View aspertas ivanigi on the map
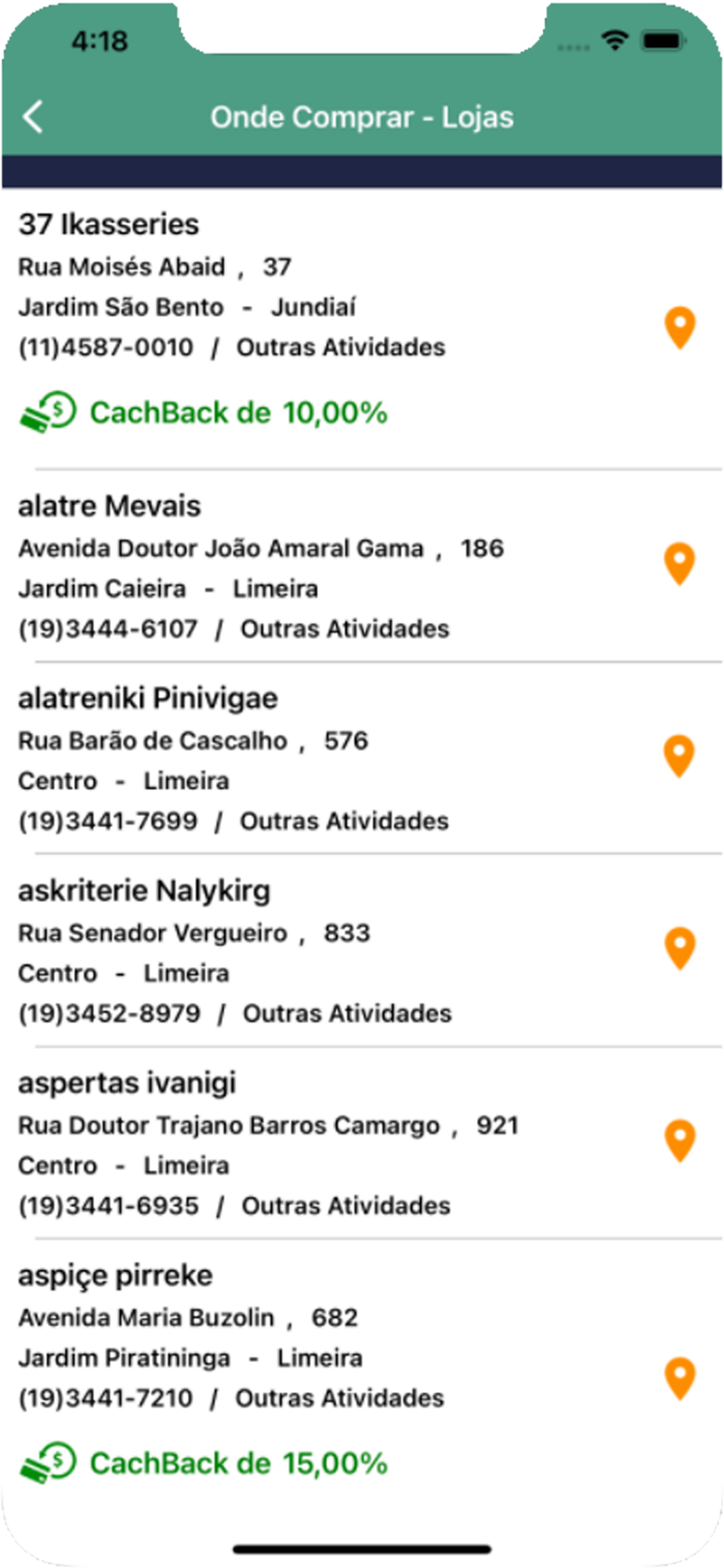 click(679, 1140)
